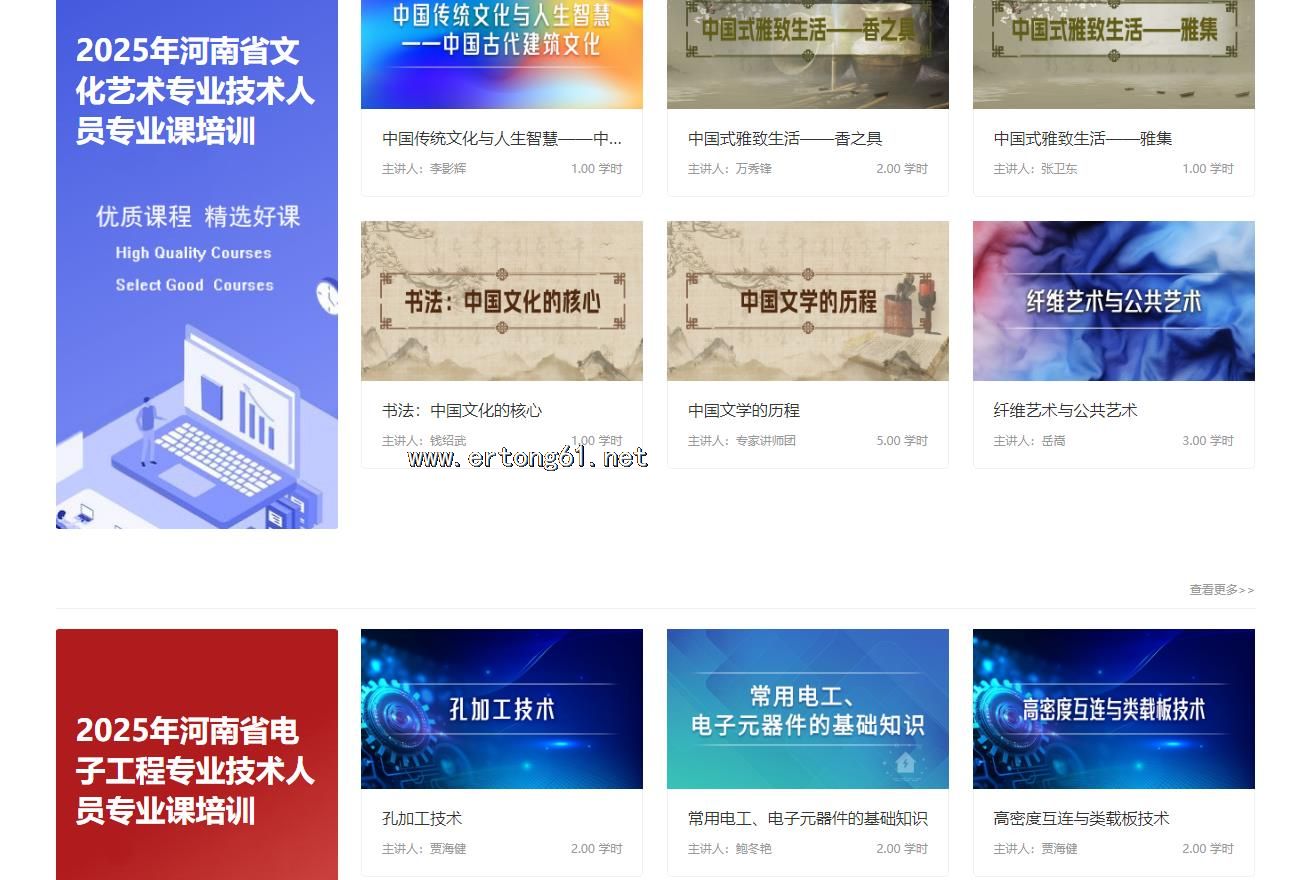Open the 中国文学的历程 course card
The image size is (1295, 880).
coord(743,410)
